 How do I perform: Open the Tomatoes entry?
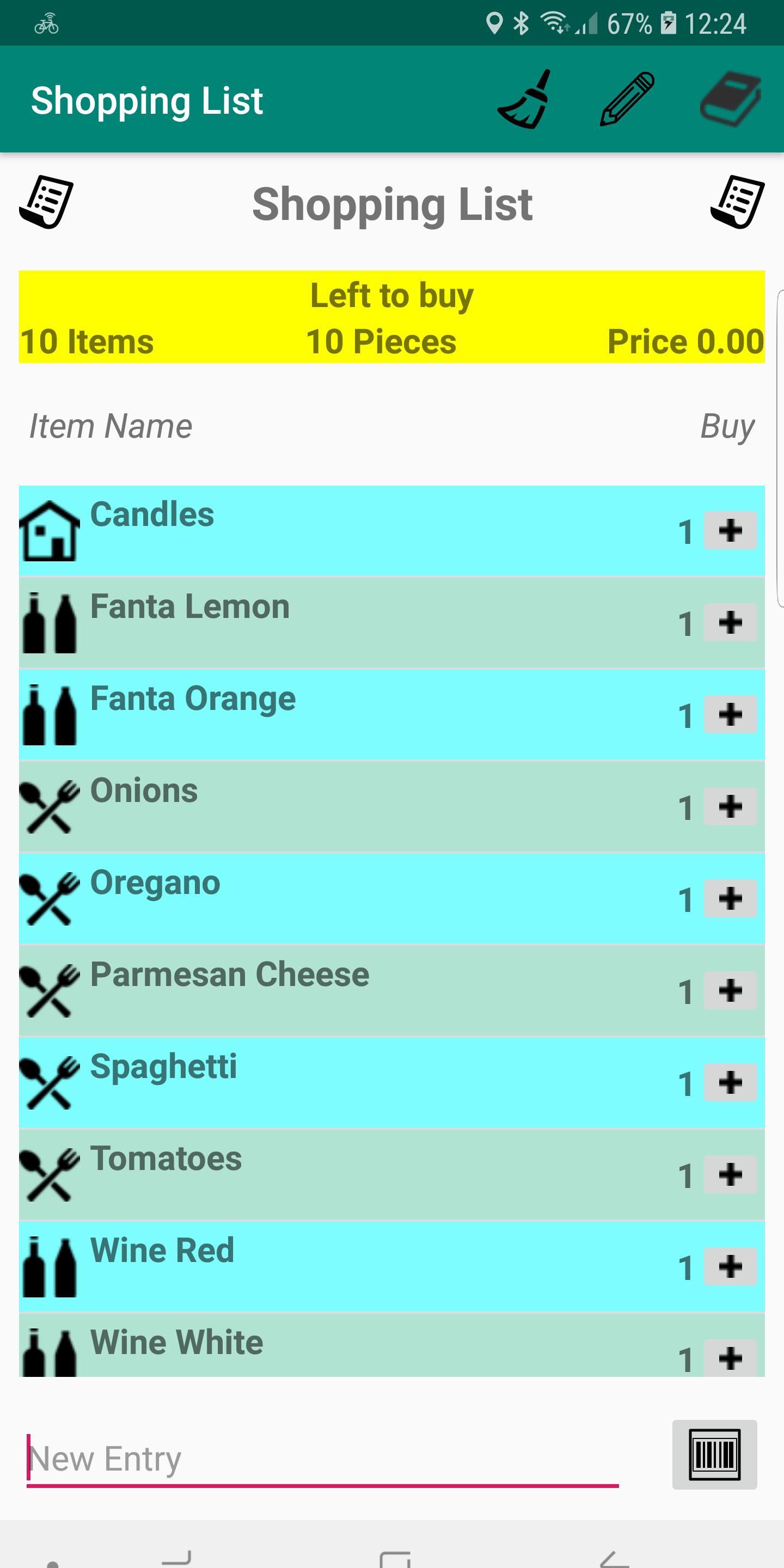[392, 1174]
